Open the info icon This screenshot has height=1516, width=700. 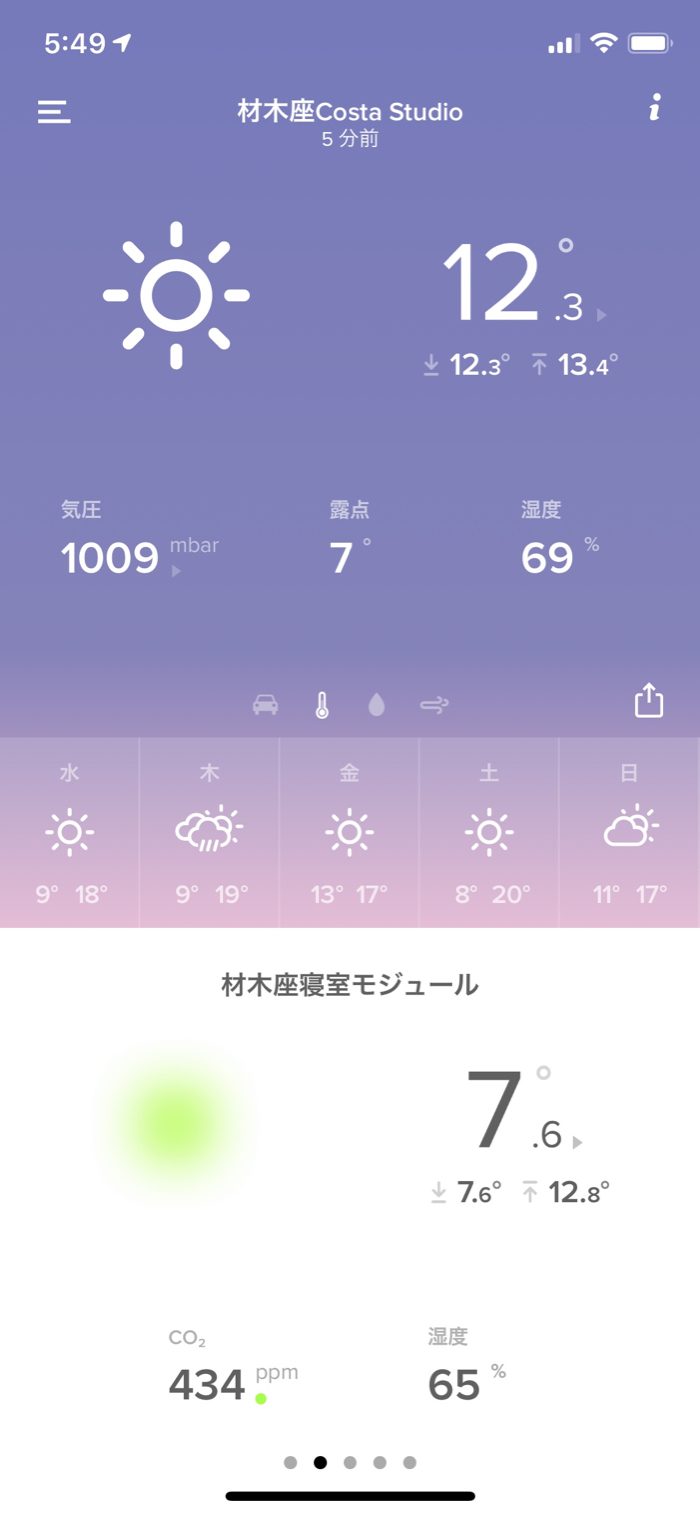(x=654, y=109)
